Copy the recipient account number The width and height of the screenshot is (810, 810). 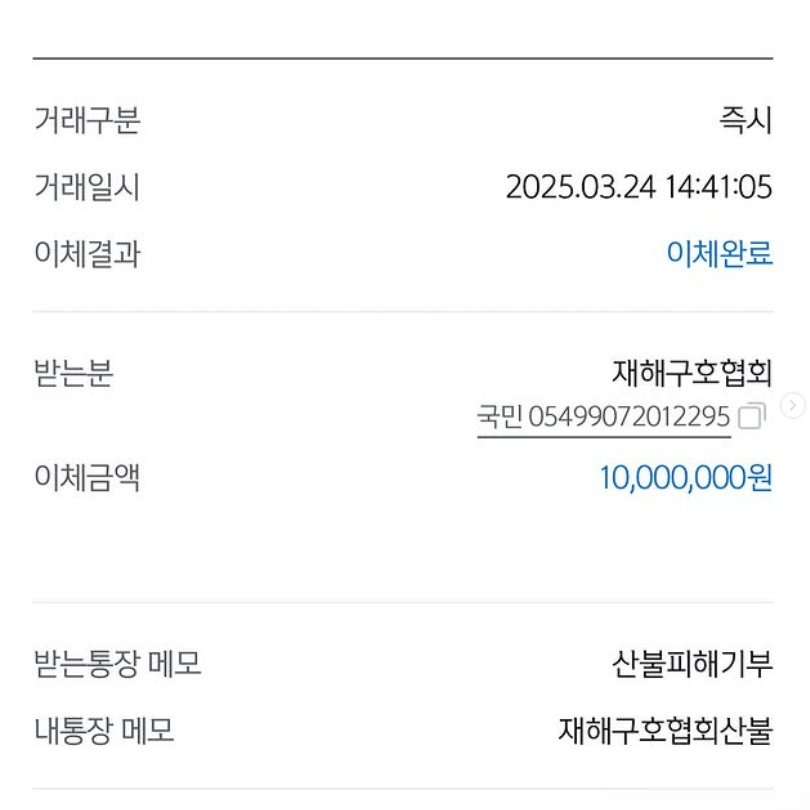(751, 416)
